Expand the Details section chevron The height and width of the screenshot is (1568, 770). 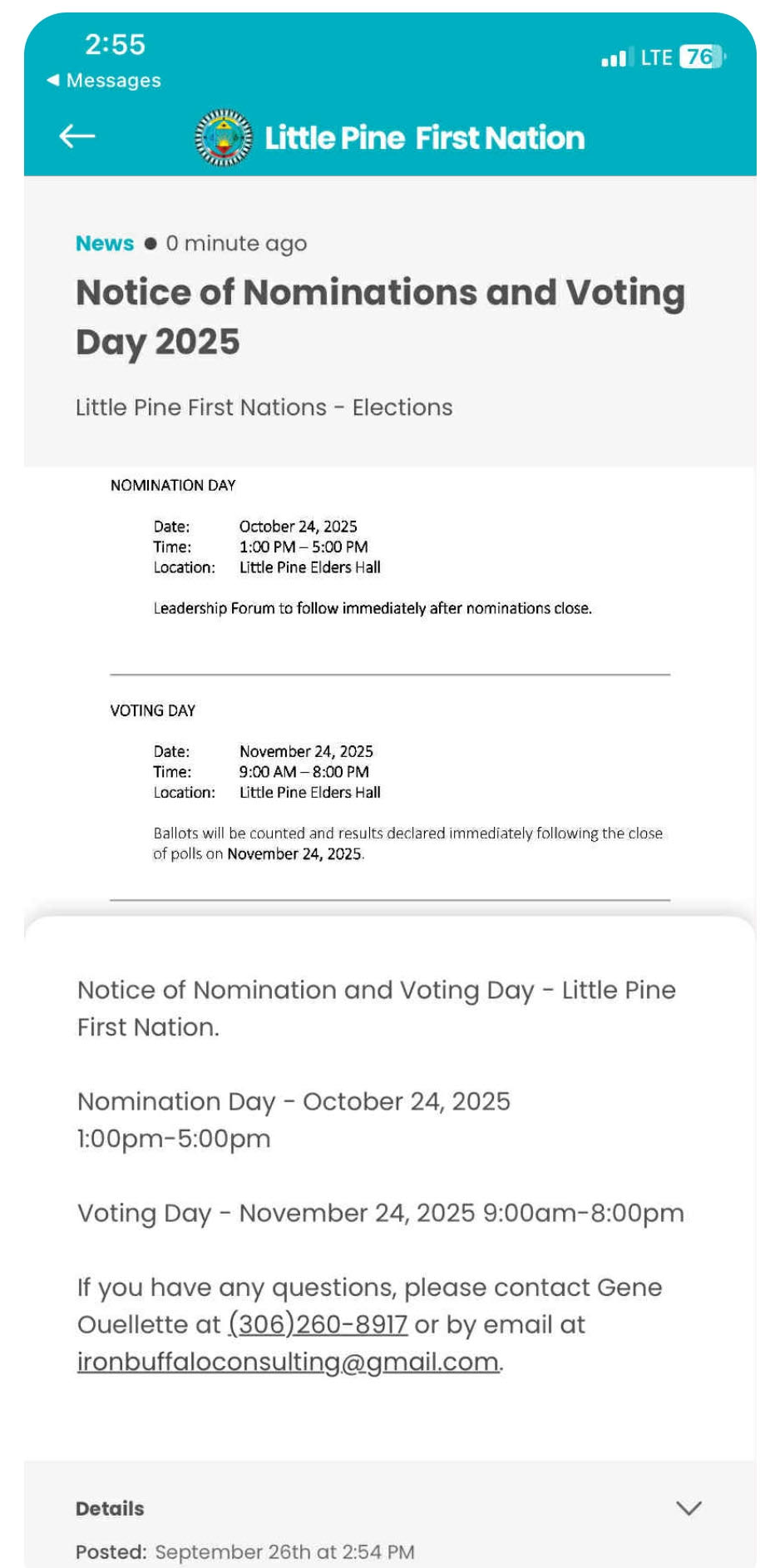689,1508
